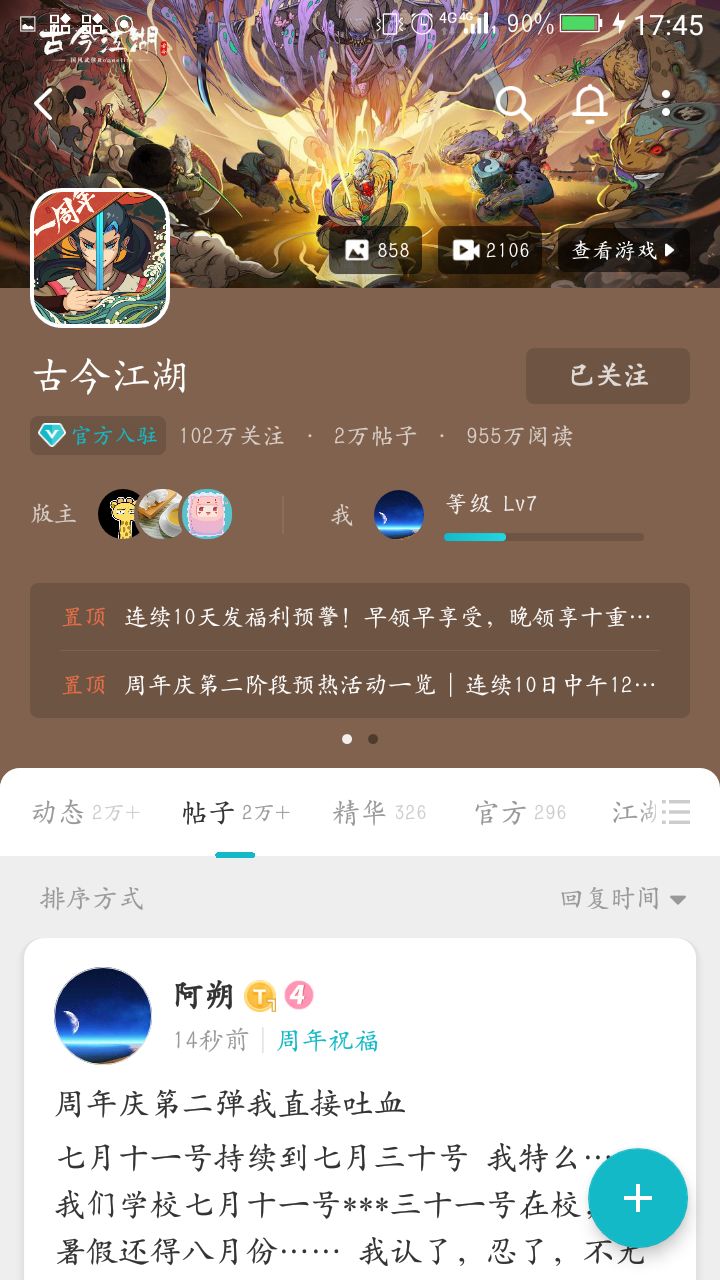The height and width of the screenshot is (1280, 720).
Task: Toggle follow status via the 已关注 button
Action: 607,375
